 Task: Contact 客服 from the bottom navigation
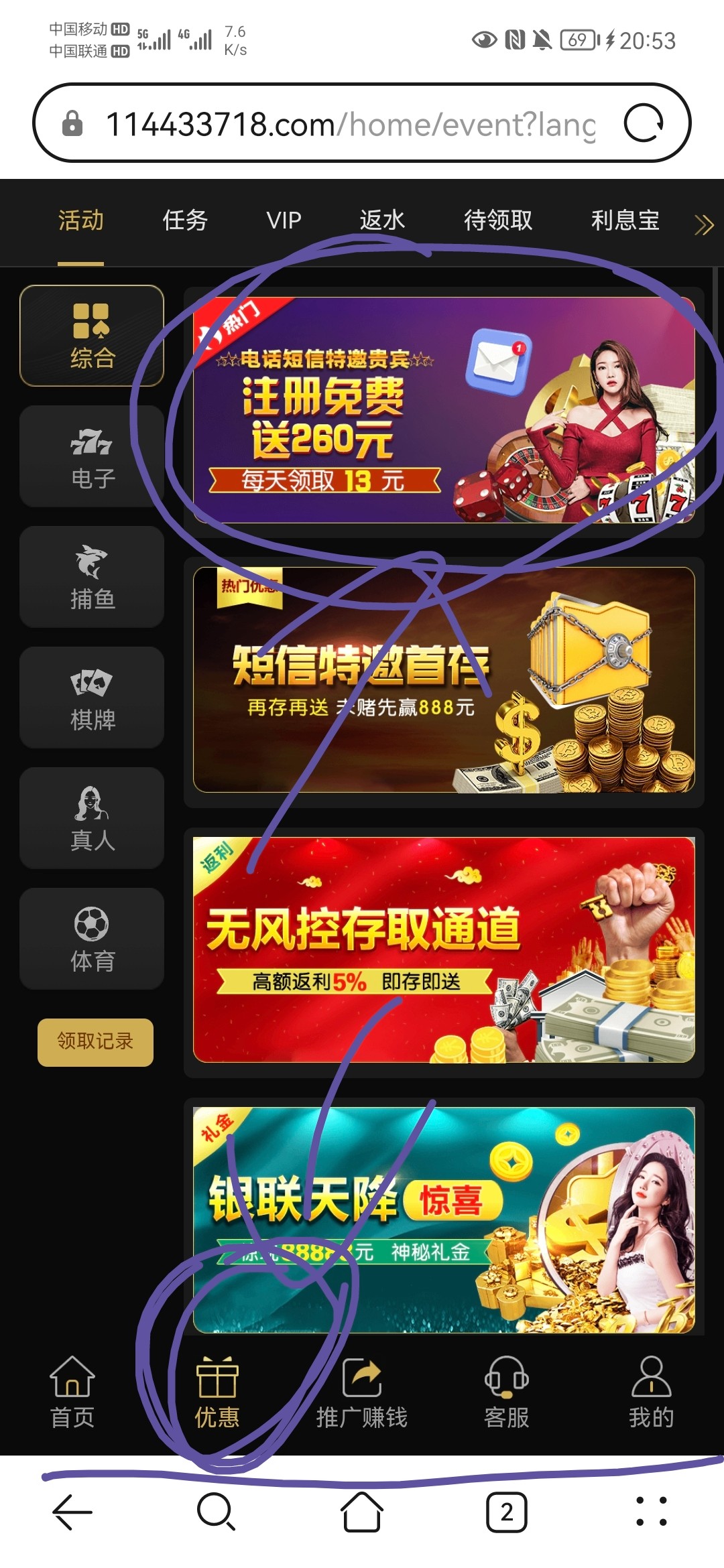[x=507, y=1391]
